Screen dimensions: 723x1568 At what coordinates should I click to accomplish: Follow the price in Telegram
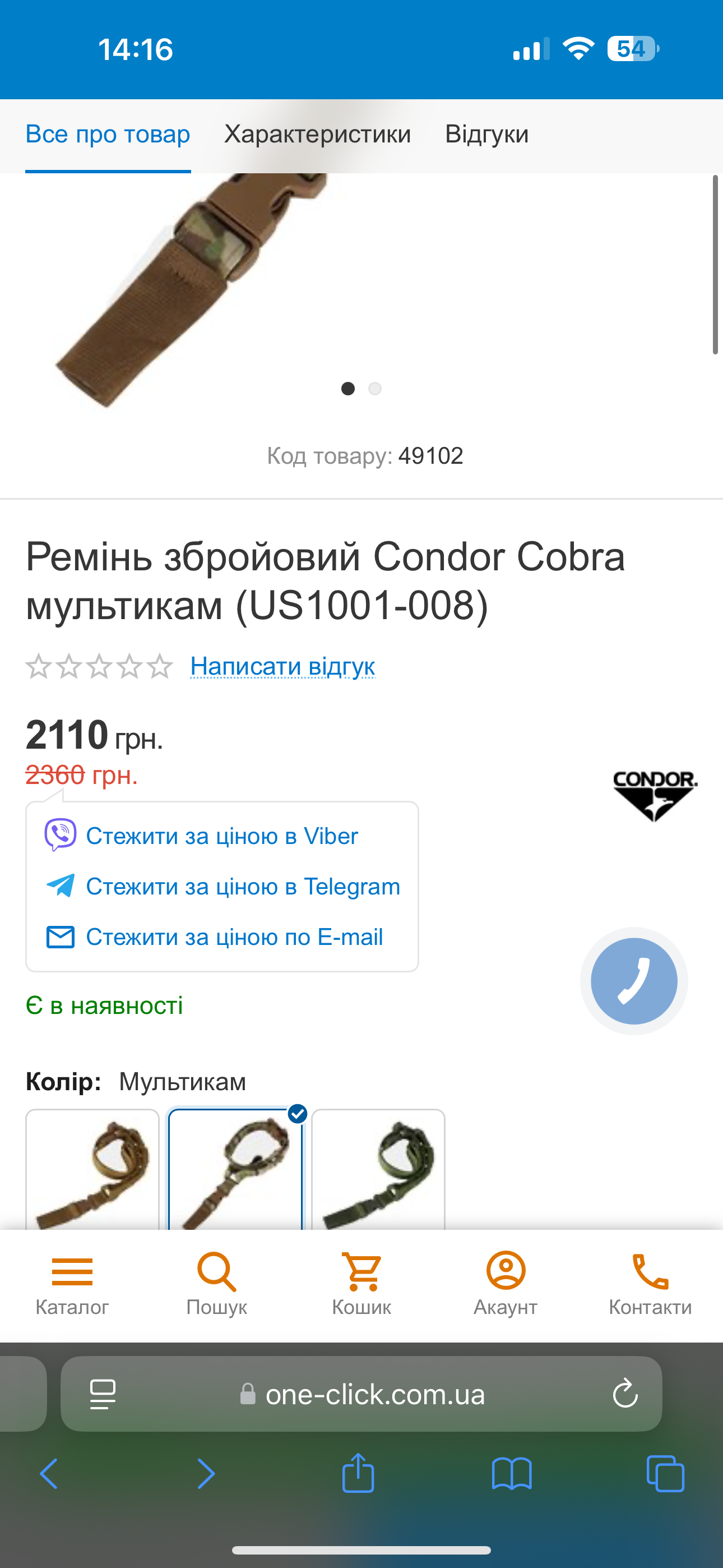pyautogui.click(x=242, y=887)
